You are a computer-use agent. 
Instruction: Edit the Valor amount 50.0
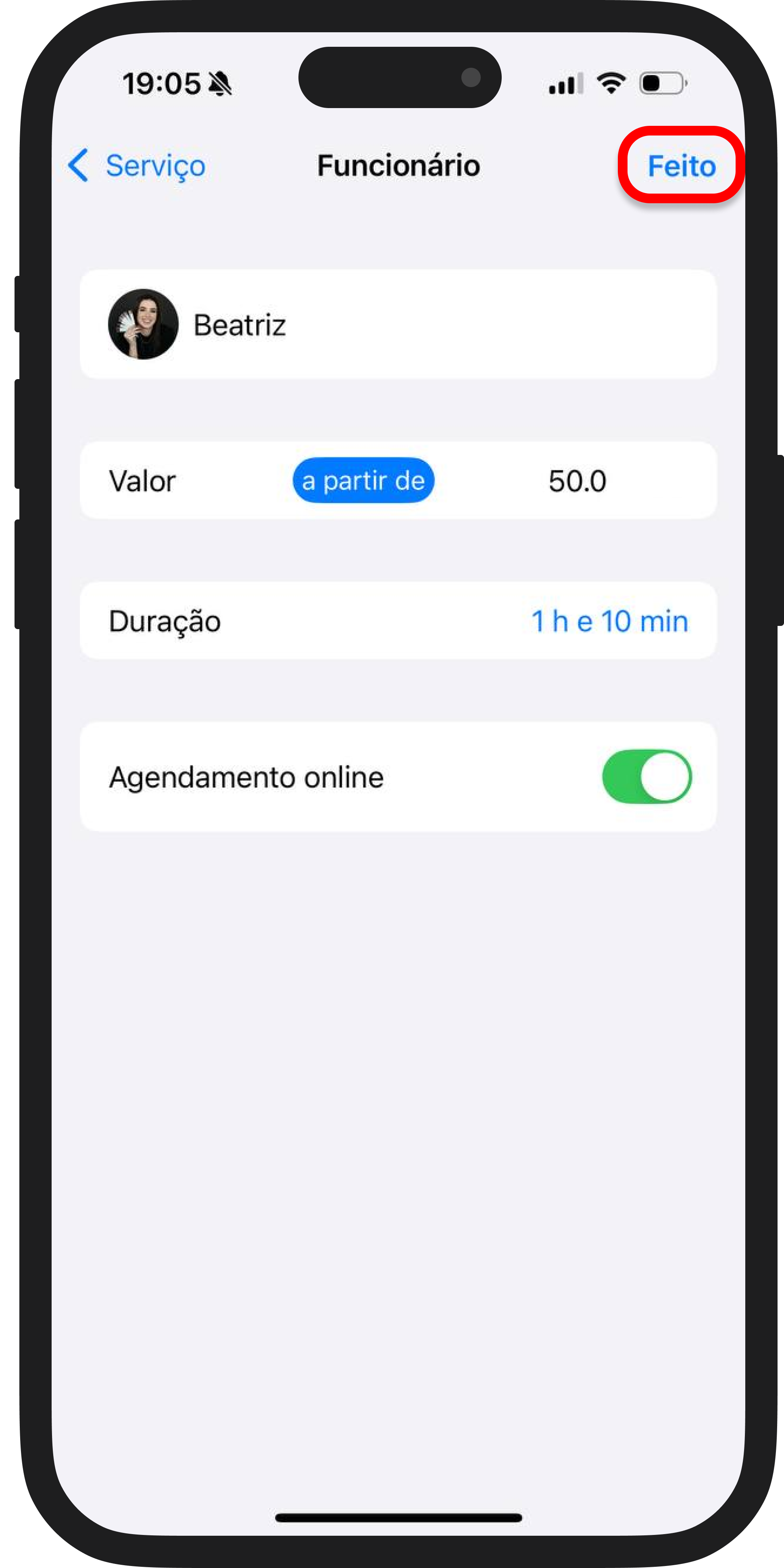click(x=577, y=482)
